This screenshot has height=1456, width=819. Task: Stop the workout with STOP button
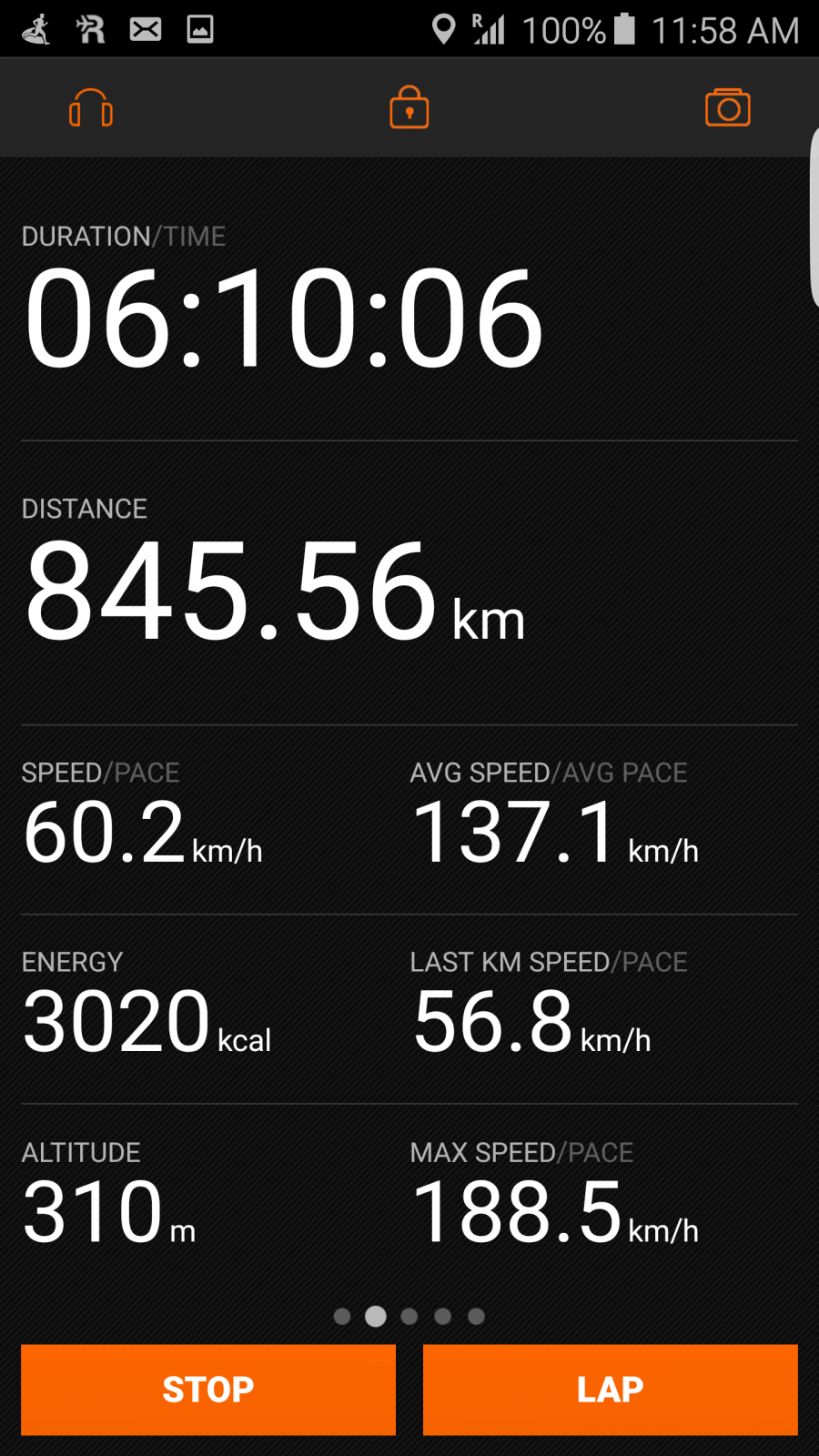pyautogui.click(x=208, y=1390)
